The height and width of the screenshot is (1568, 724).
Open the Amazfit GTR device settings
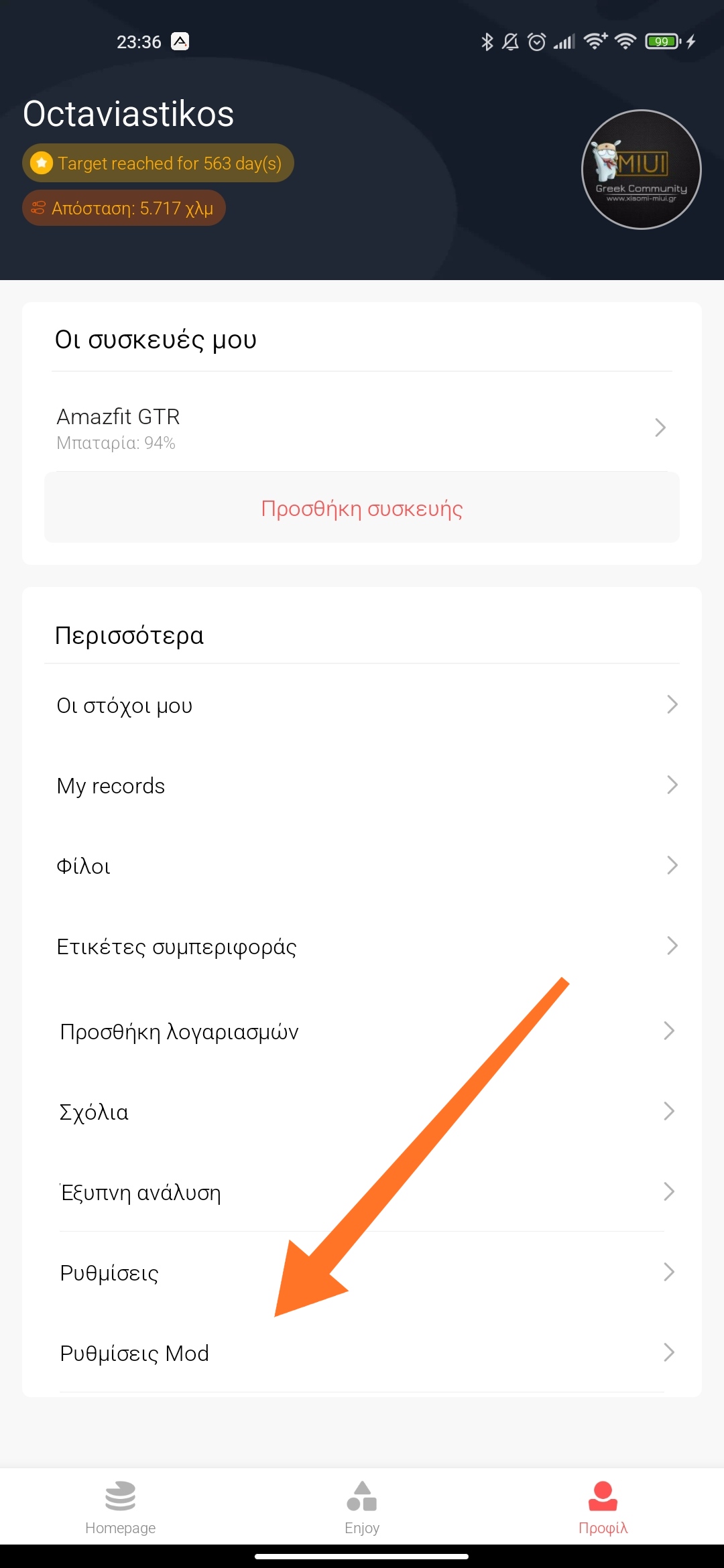(362, 428)
